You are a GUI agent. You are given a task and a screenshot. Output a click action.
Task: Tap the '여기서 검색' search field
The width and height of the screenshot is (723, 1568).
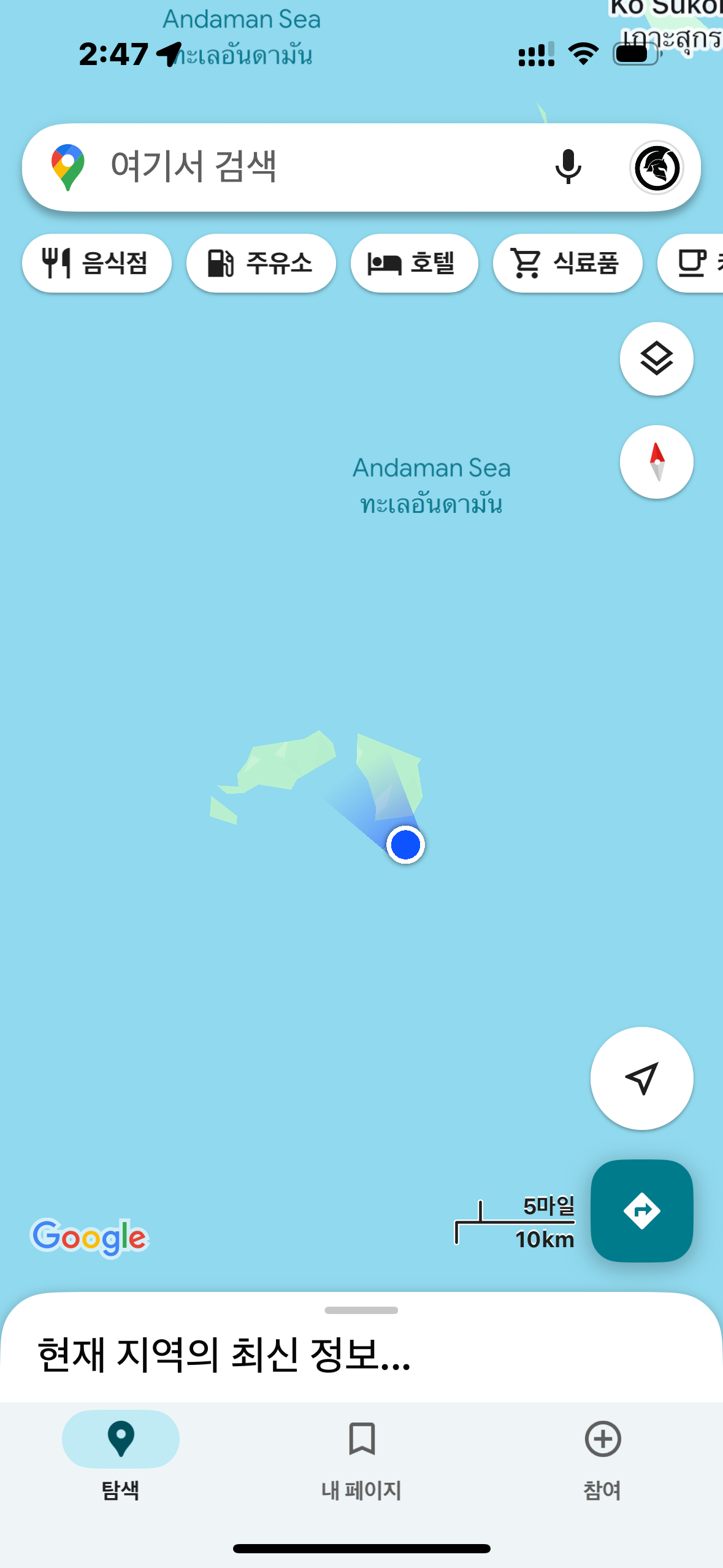tap(307, 167)
